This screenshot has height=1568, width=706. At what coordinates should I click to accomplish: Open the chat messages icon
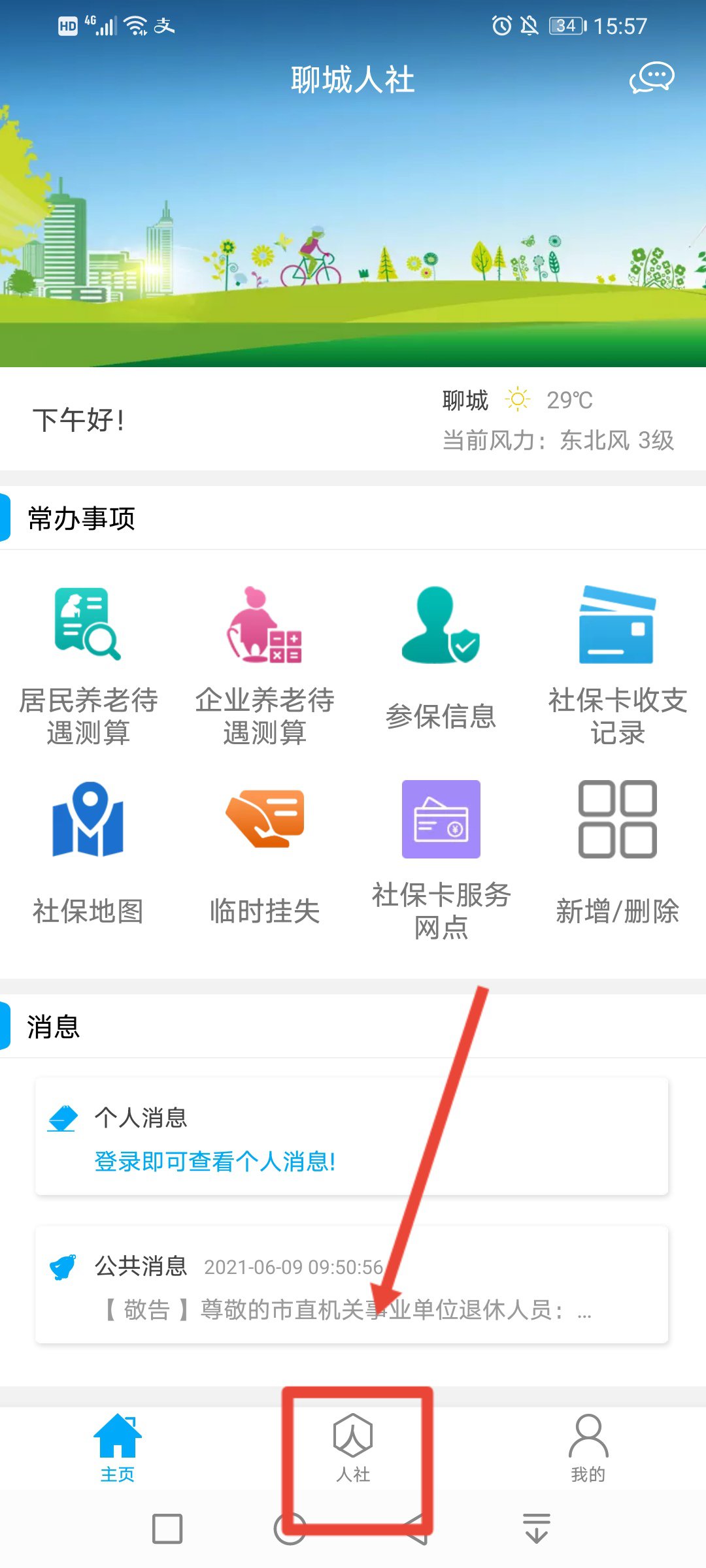coord(652,78)
